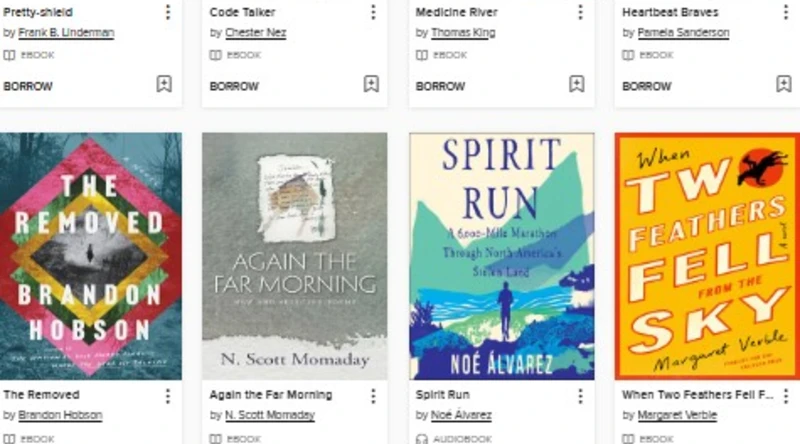View author Frank B. Linderman

coord(66,33)
